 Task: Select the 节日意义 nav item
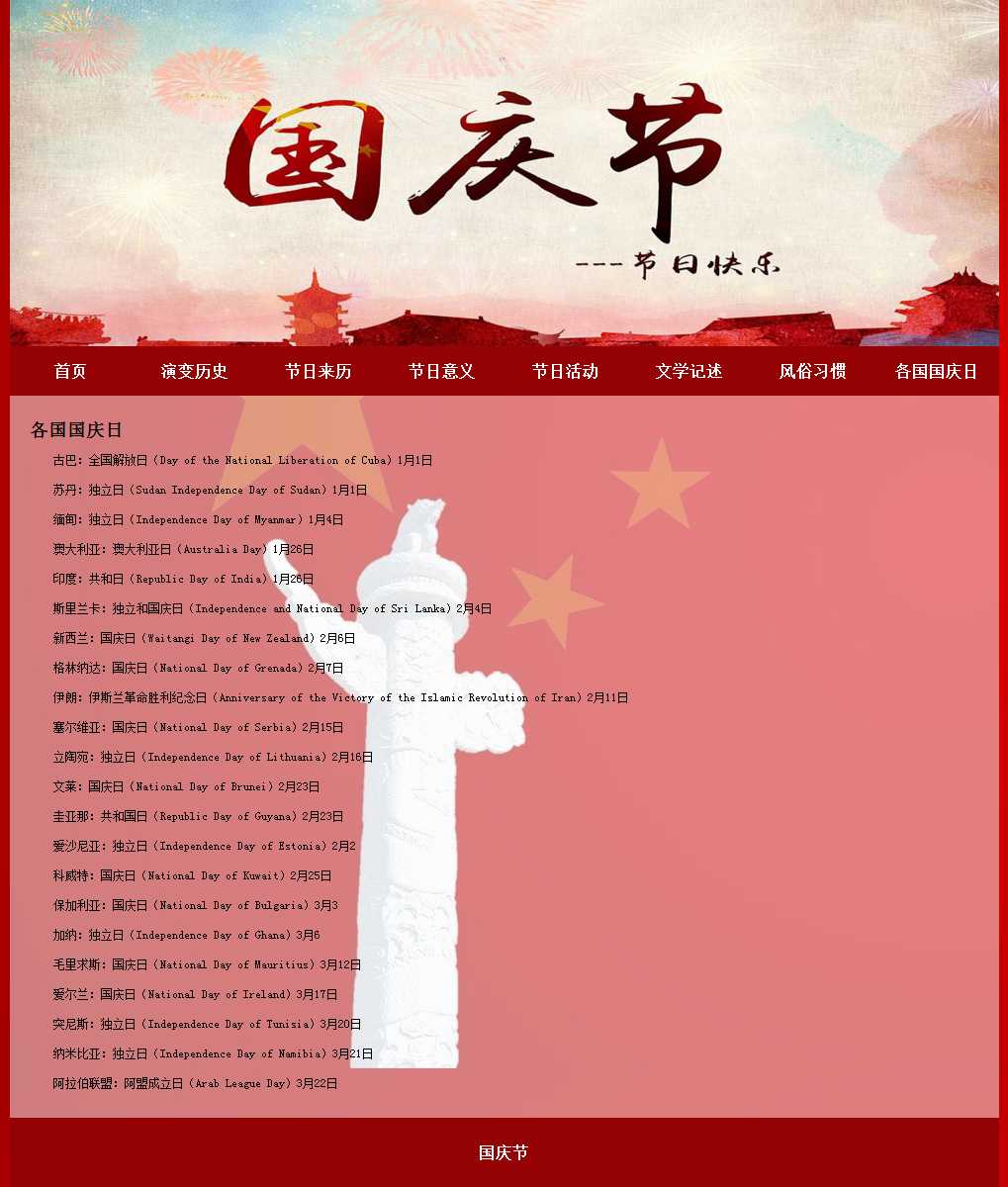[x=441, y=371]
